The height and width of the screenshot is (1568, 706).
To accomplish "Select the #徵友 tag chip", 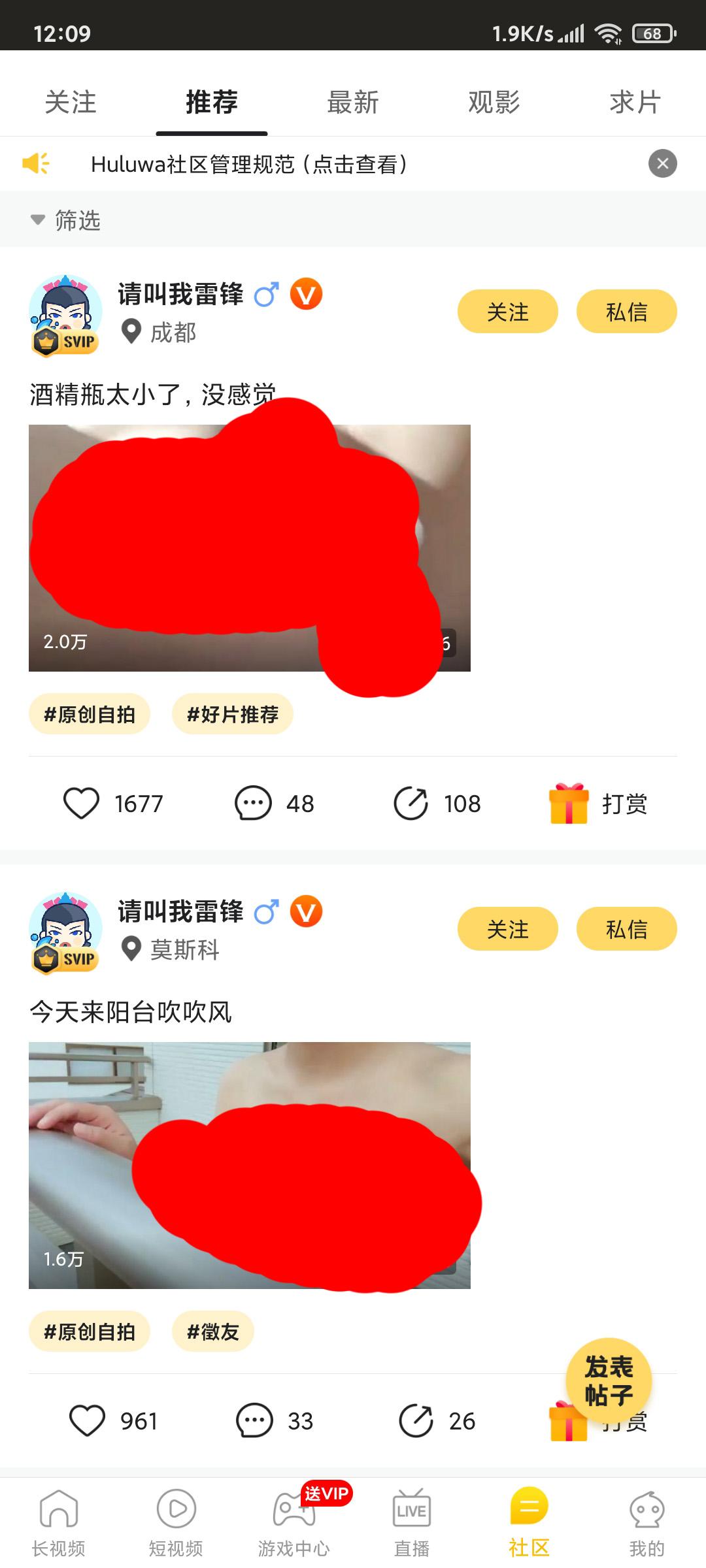I will 212,1331.
